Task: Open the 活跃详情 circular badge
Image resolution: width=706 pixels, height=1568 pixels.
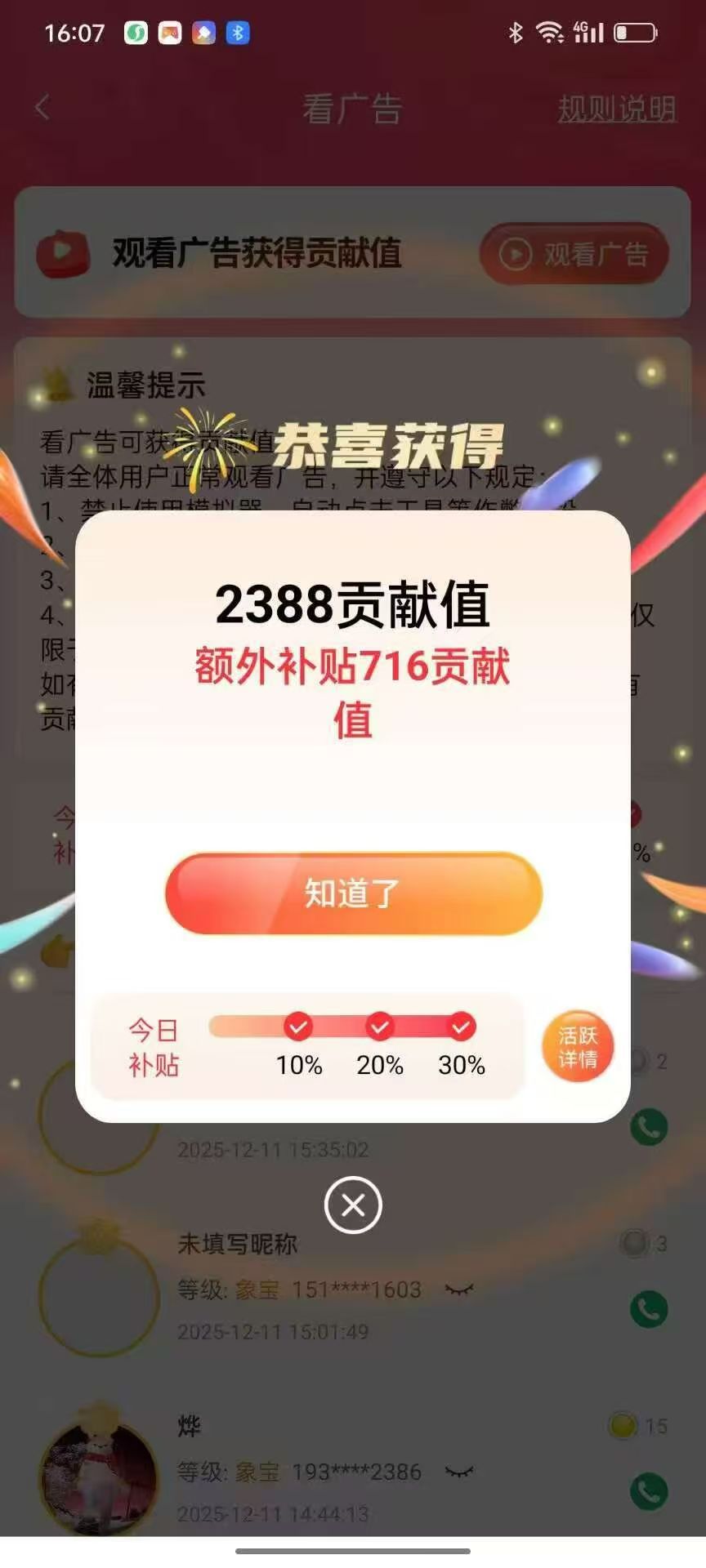Action: (x=577, y=1048)
